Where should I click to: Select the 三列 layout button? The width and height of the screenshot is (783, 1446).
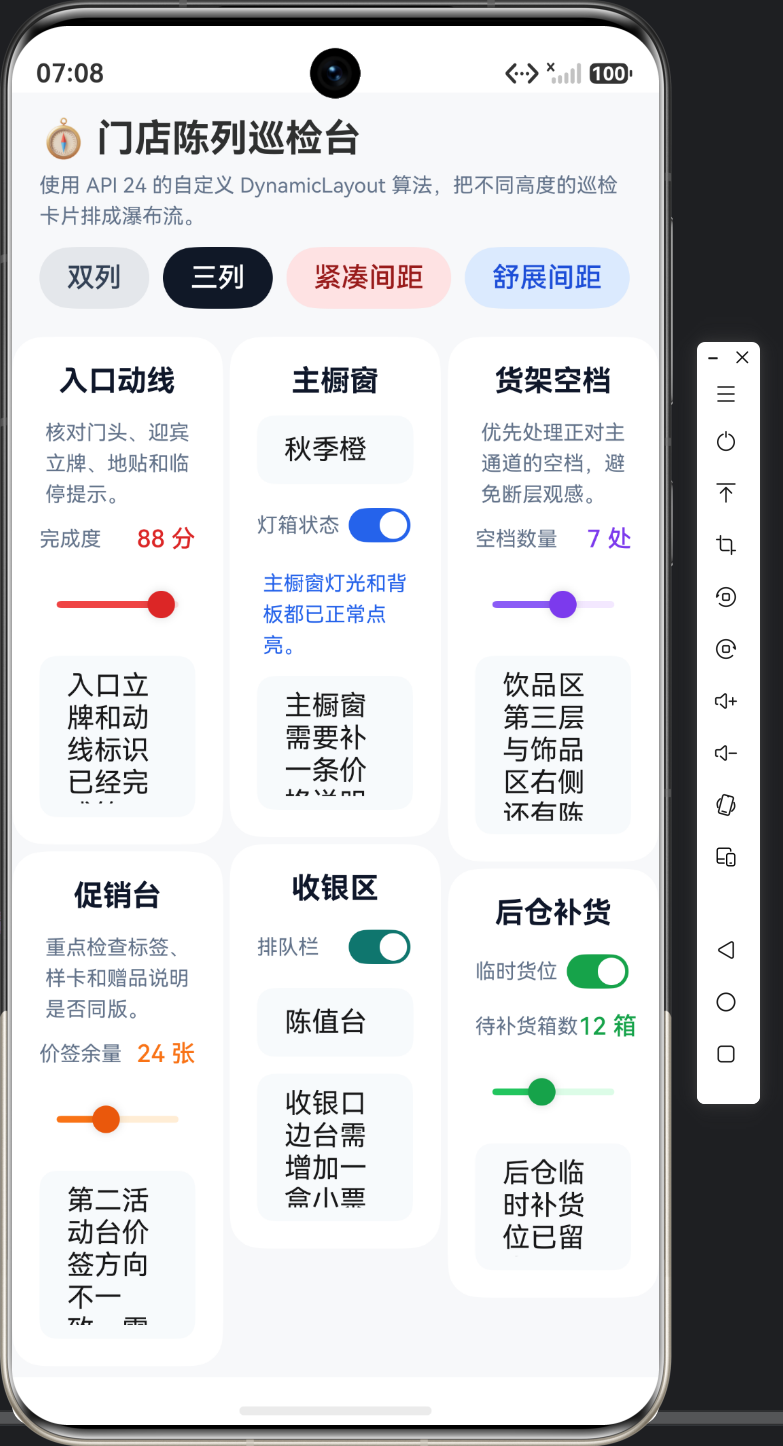coord(218,277)
